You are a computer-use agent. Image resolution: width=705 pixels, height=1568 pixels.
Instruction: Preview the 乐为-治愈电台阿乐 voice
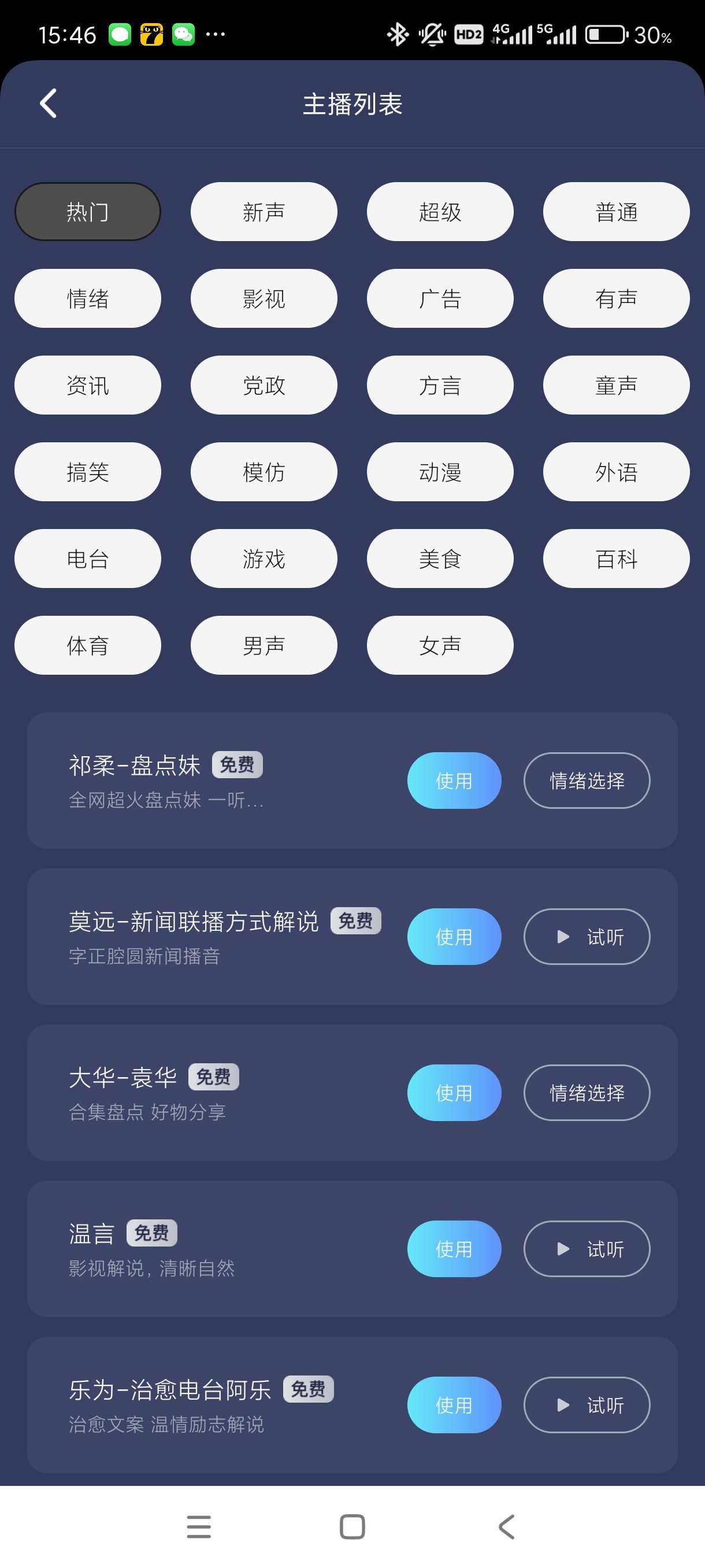[587, 1405]
